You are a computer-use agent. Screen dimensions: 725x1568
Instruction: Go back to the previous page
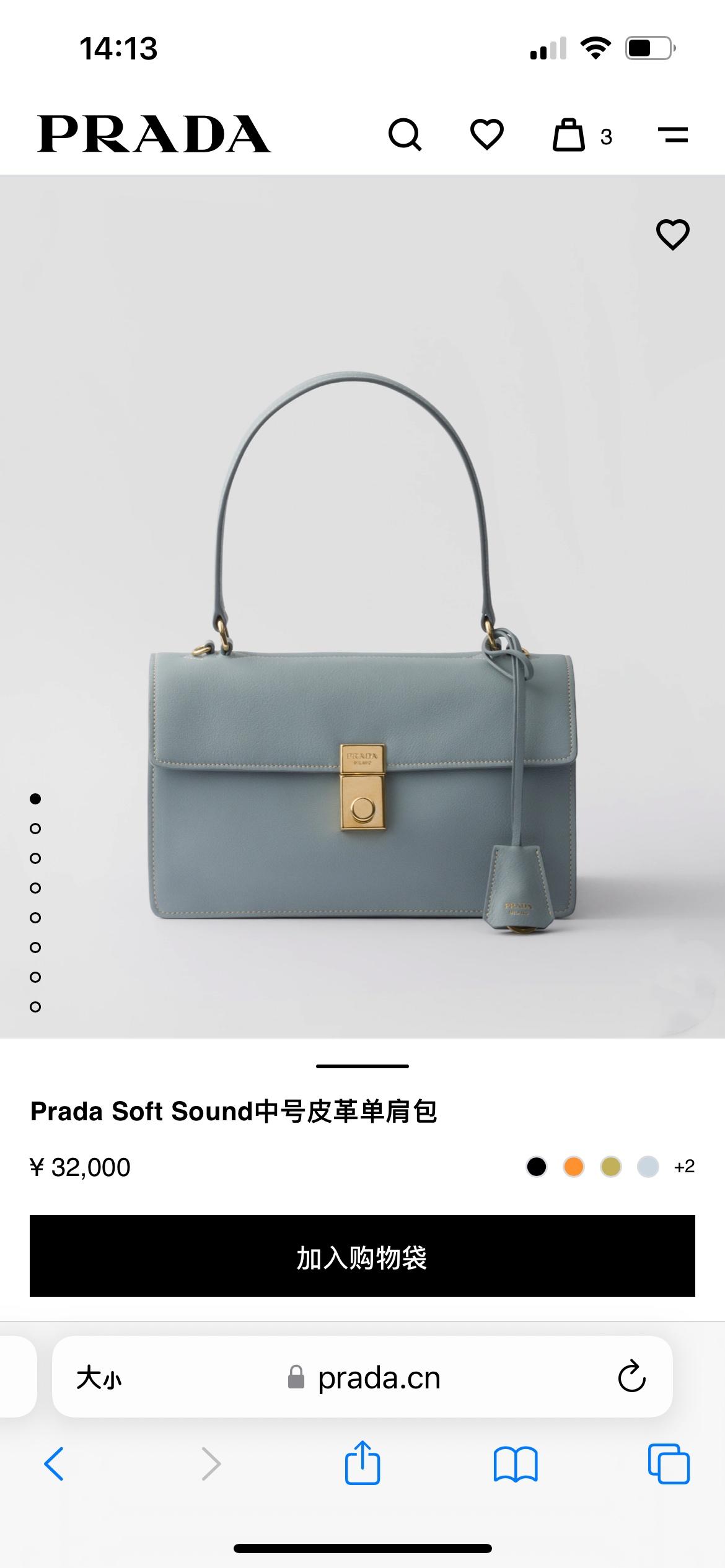(x=54, y=1464)
